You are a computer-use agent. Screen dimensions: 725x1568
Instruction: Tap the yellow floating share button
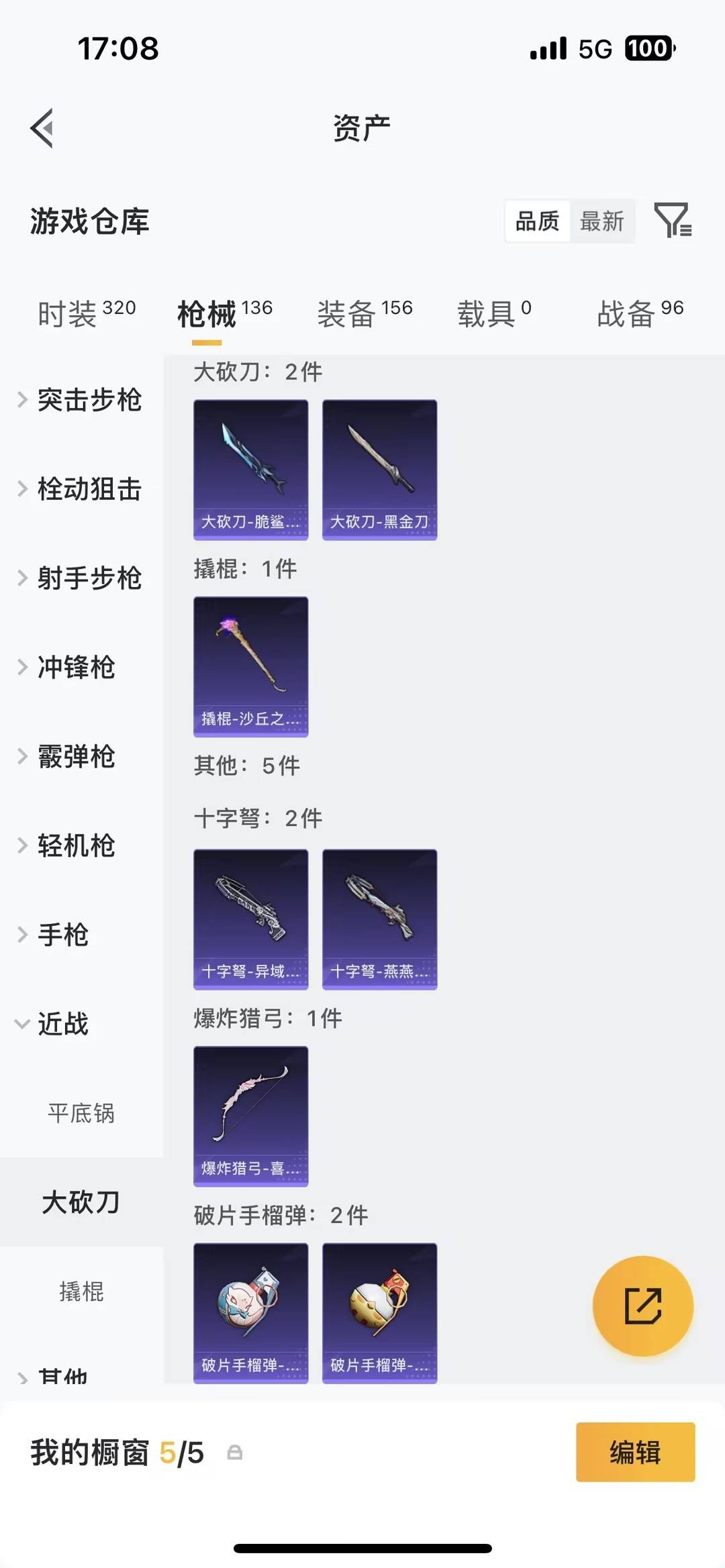[643, 1304]
